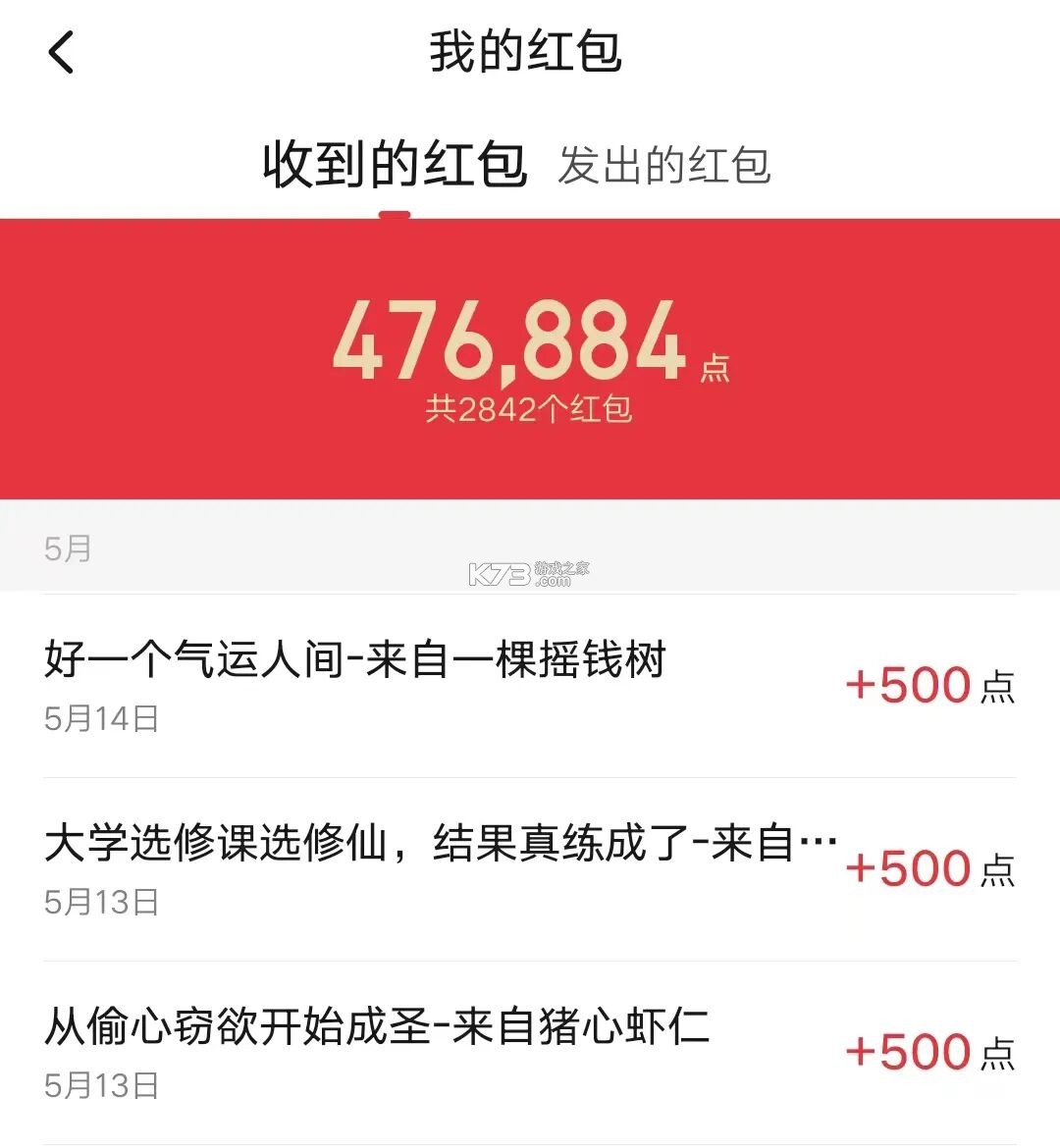Switch to the 发出的红包 tab

point(664,167)
